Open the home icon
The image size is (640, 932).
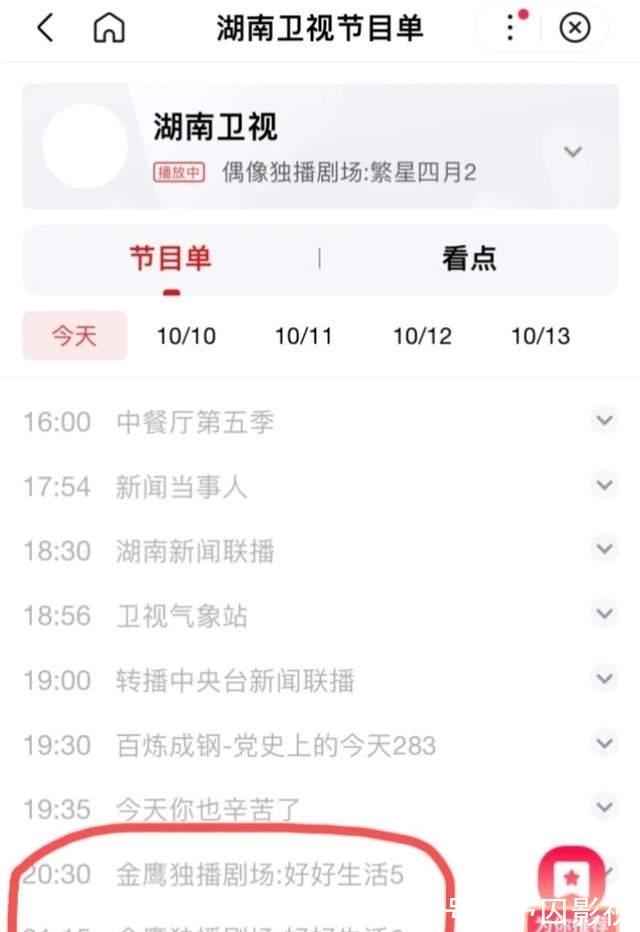(108, 28)
